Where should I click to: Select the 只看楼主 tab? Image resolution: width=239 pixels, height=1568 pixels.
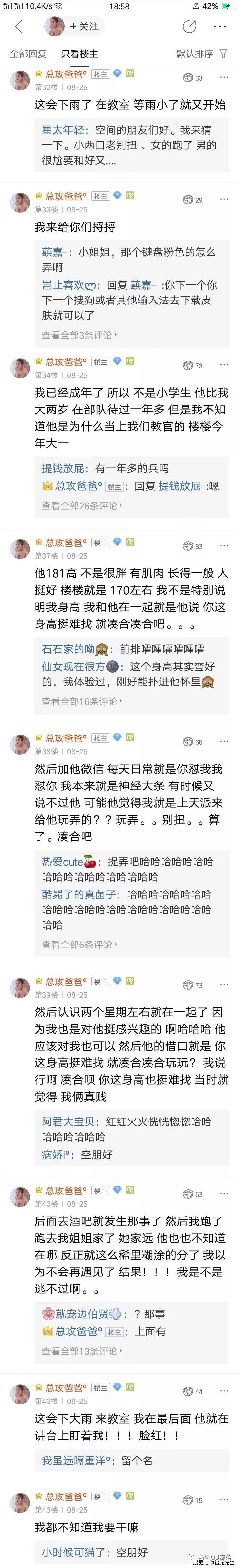(x=80, y=54)
